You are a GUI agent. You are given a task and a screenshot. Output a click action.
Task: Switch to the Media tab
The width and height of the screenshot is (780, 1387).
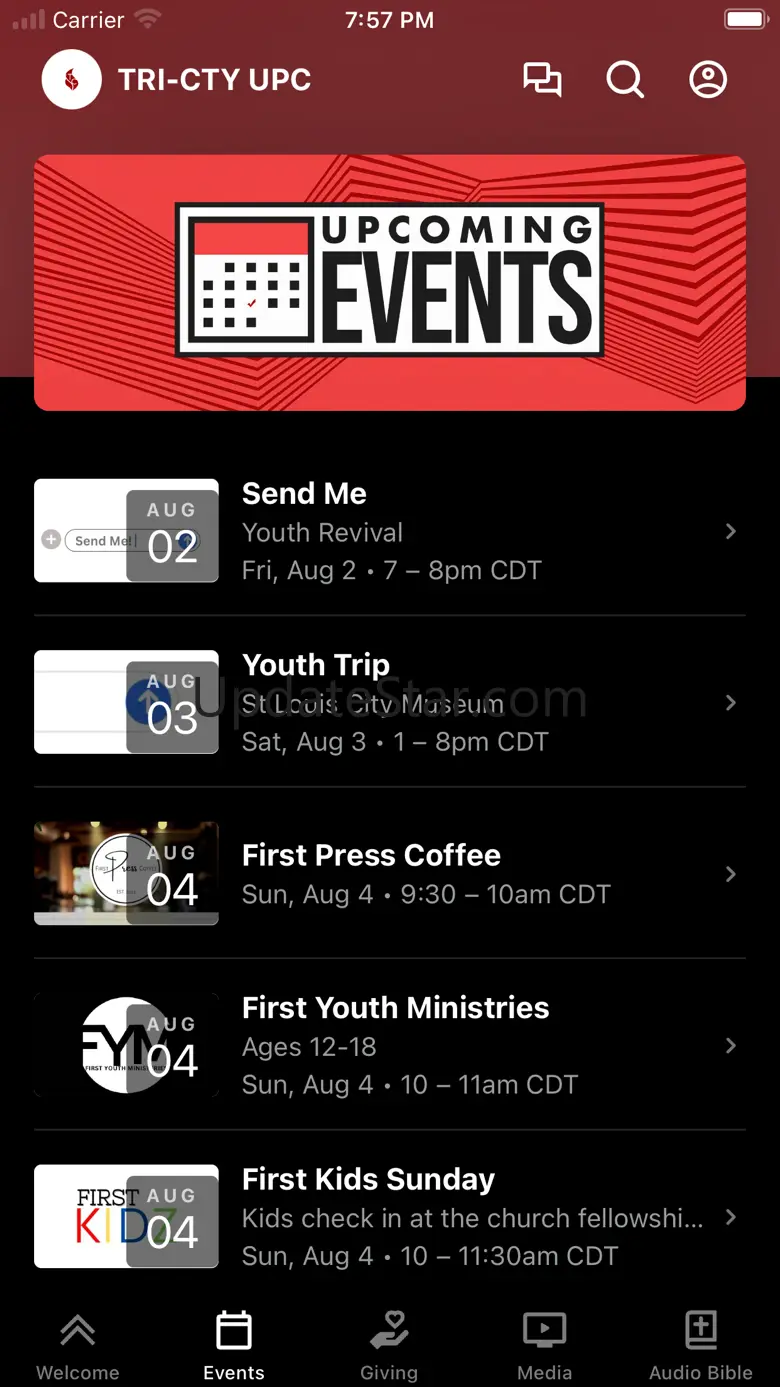coord(545,1345)
